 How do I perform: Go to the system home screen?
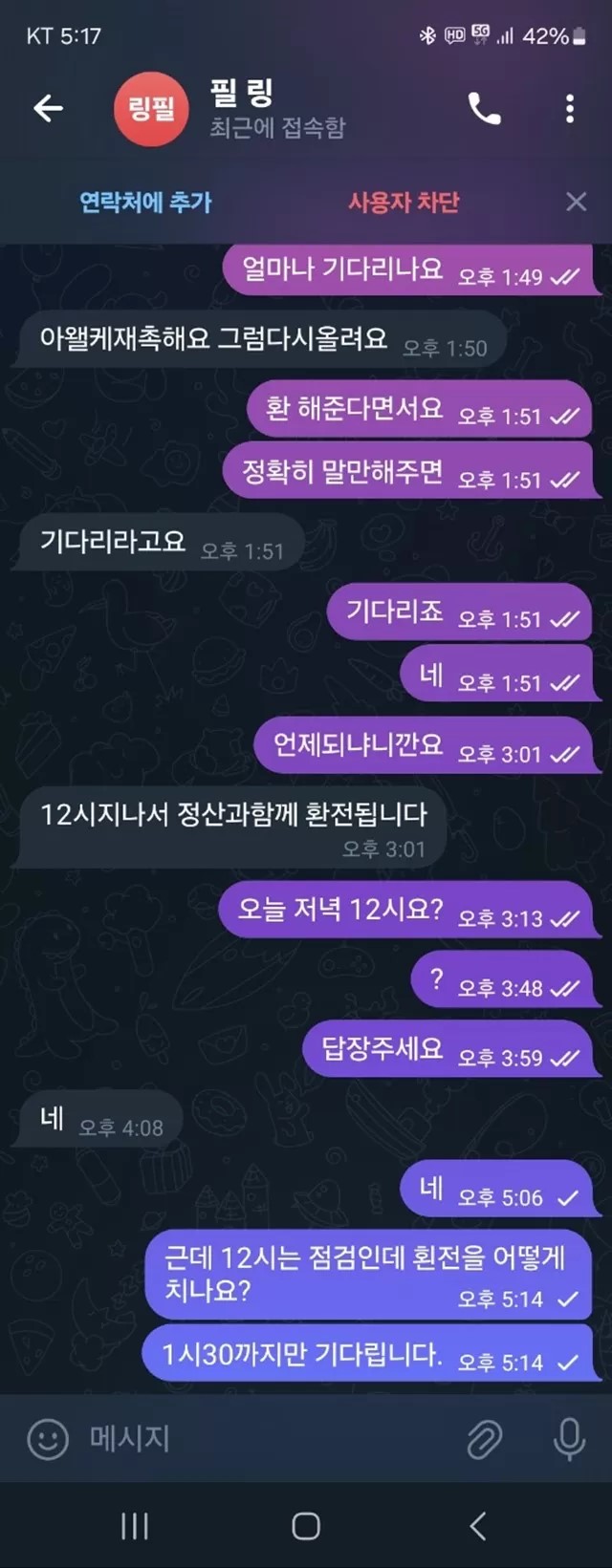306,1526
